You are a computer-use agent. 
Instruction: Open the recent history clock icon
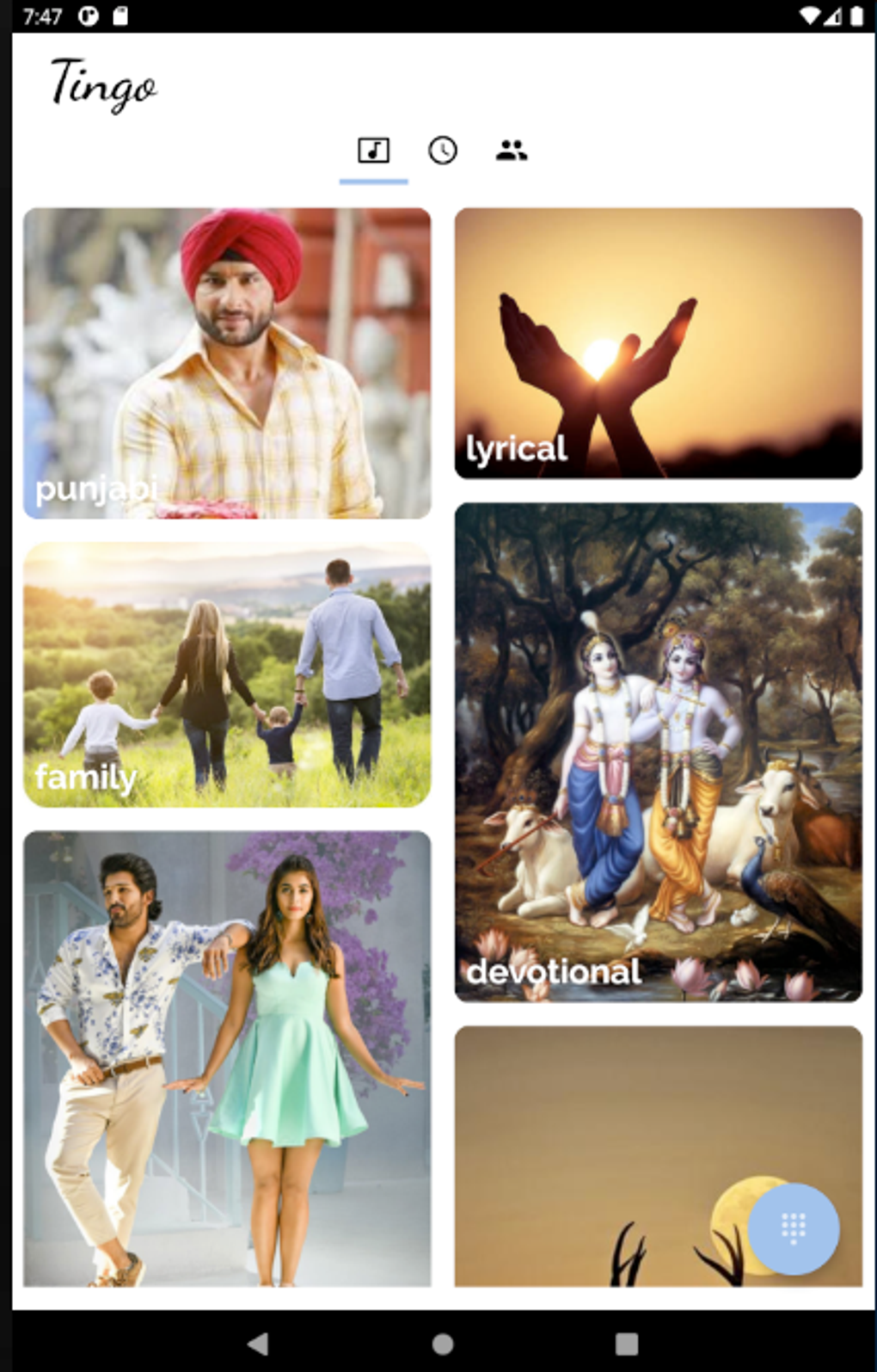[442, 150]
